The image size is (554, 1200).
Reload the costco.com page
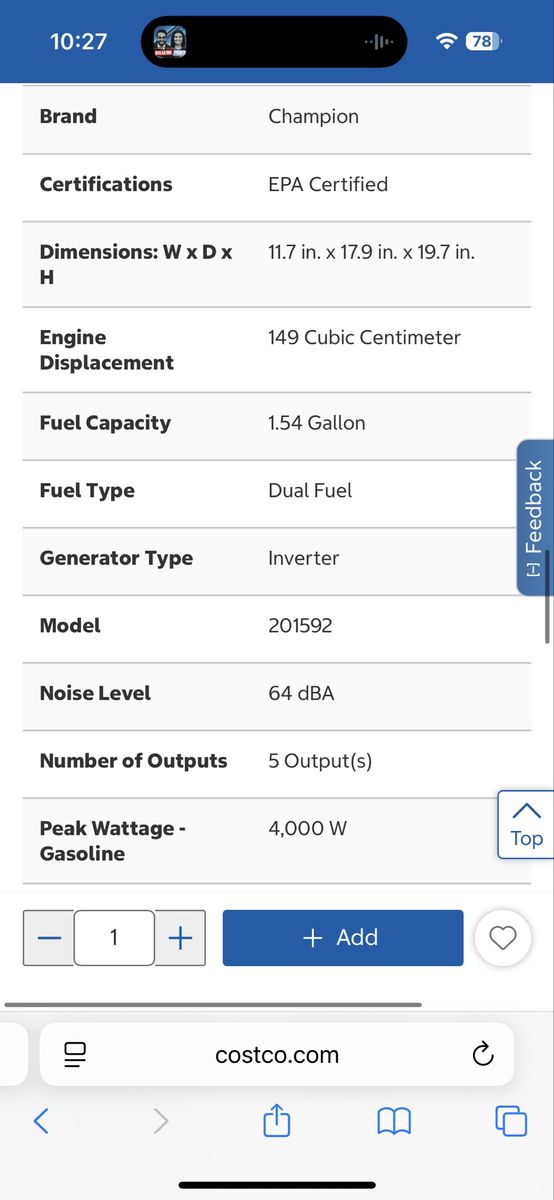coord(483,1054)
